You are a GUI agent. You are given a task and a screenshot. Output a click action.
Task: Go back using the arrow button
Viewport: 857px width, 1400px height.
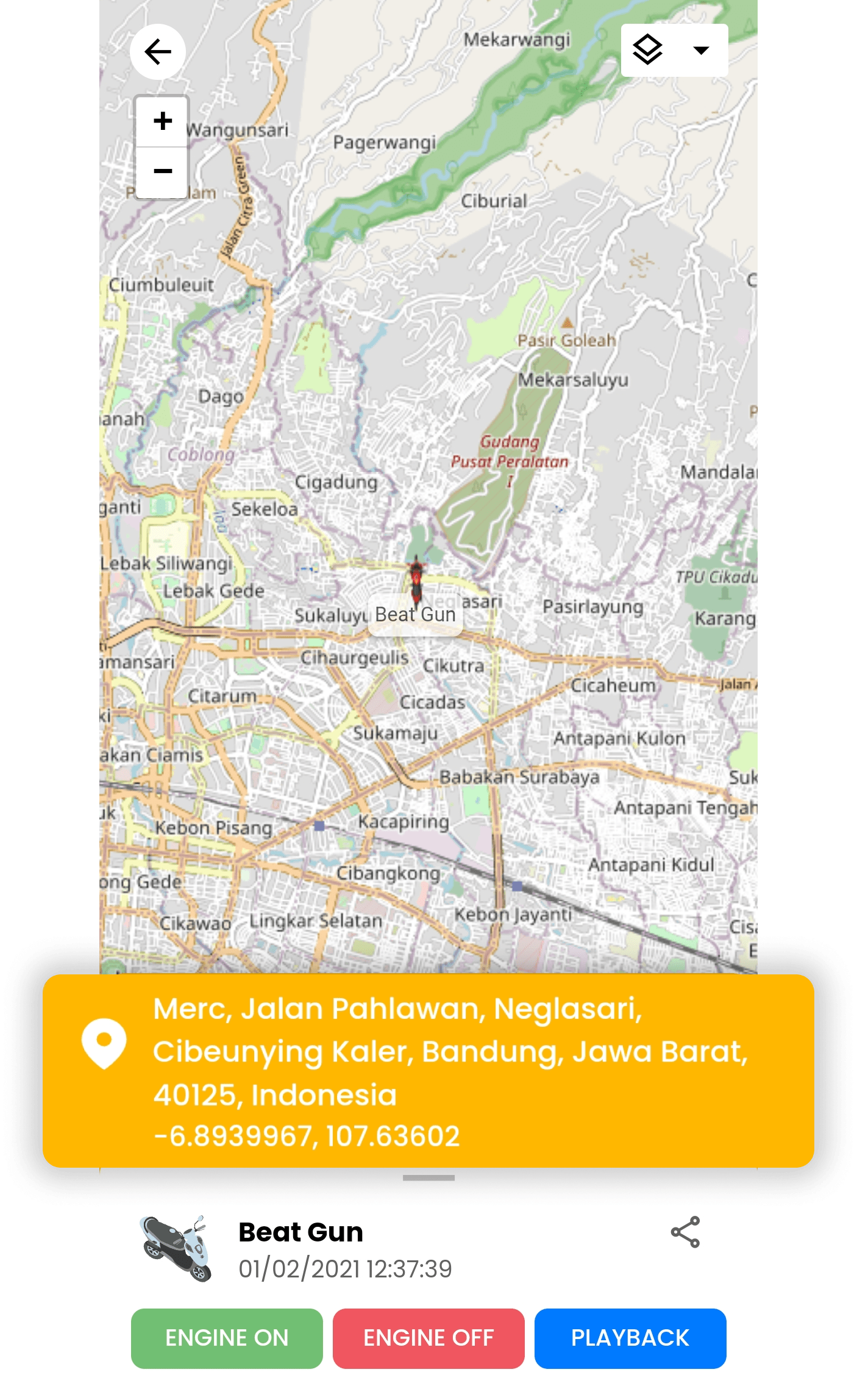click(x=157, y=52)
